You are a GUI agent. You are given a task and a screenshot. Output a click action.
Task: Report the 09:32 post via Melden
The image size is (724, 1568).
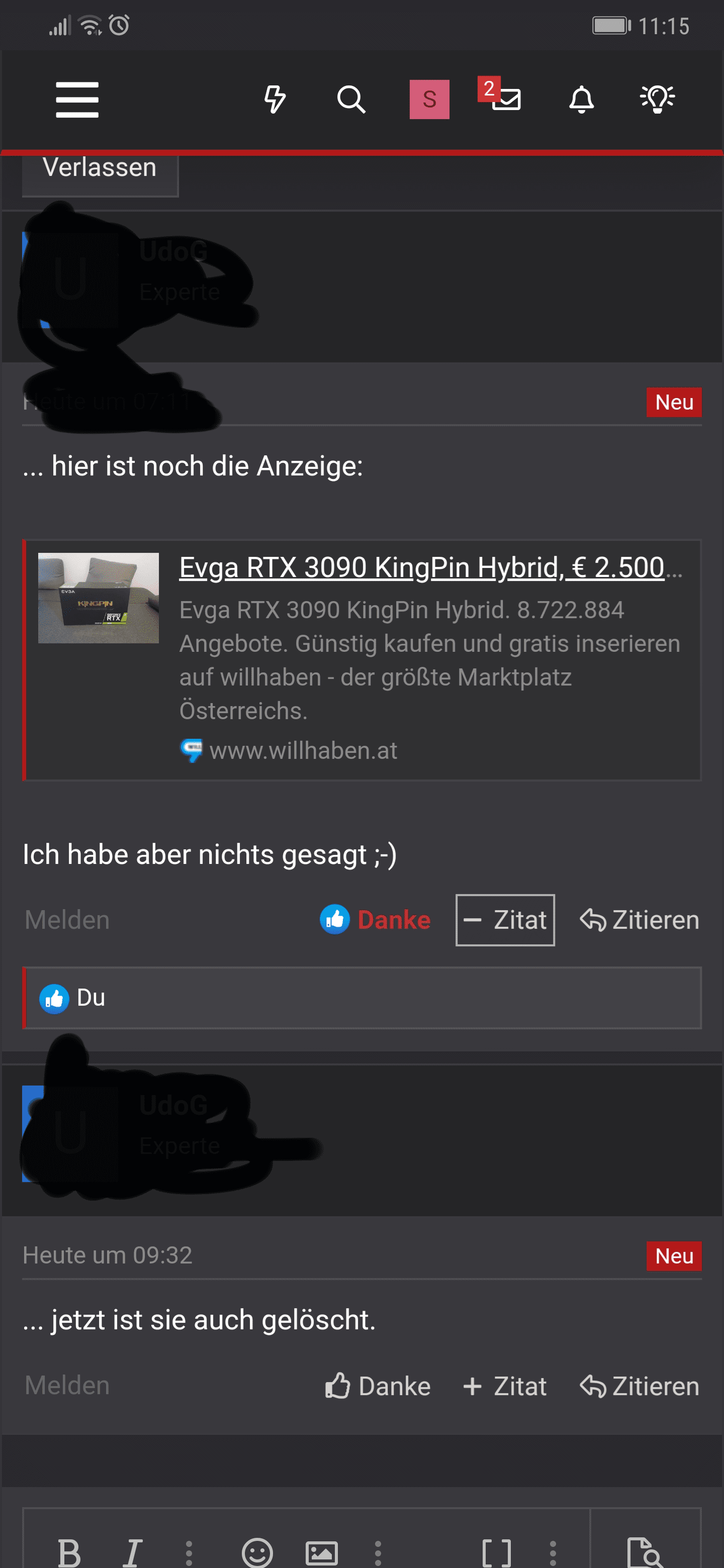click(x=67, y=1386)
